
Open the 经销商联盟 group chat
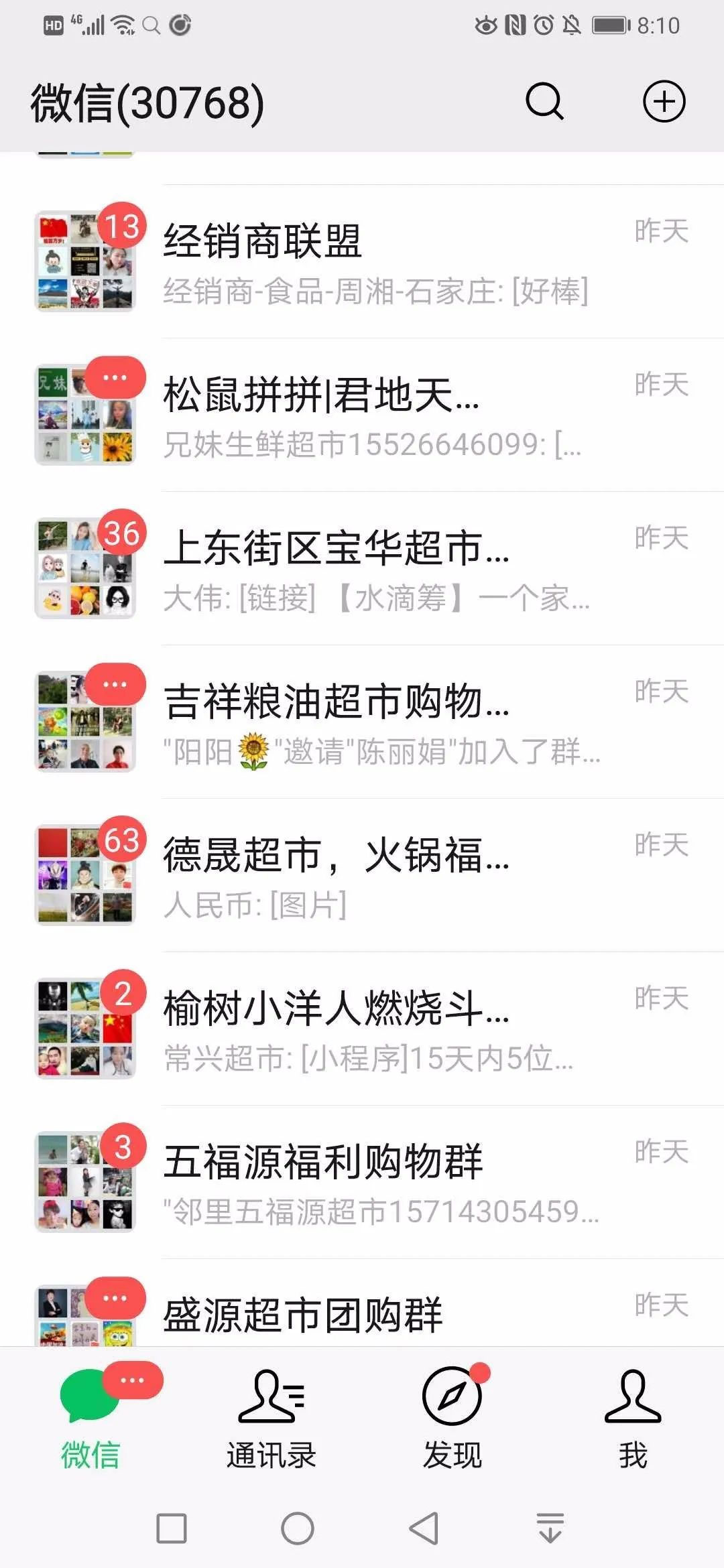362,261
